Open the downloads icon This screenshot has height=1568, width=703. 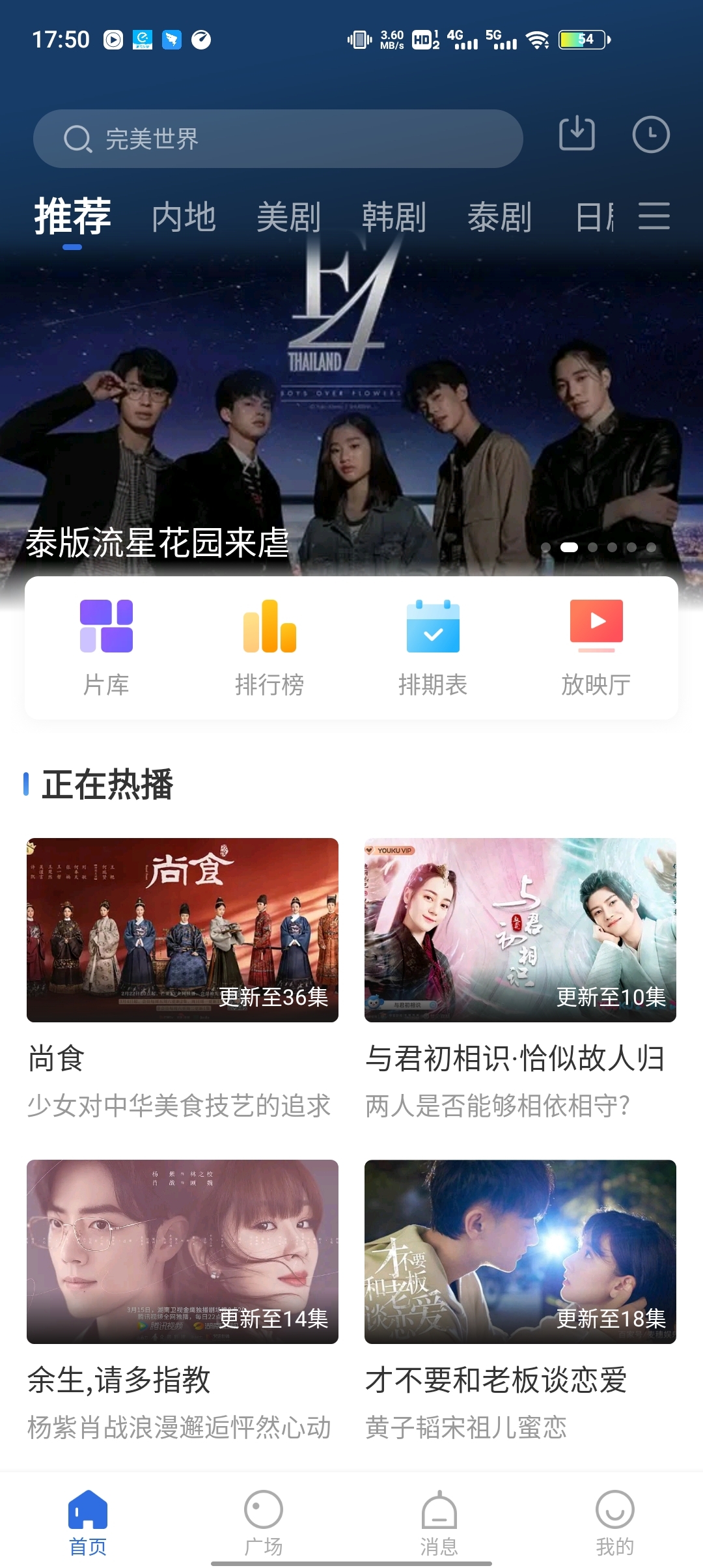click(x=577, y=134)
